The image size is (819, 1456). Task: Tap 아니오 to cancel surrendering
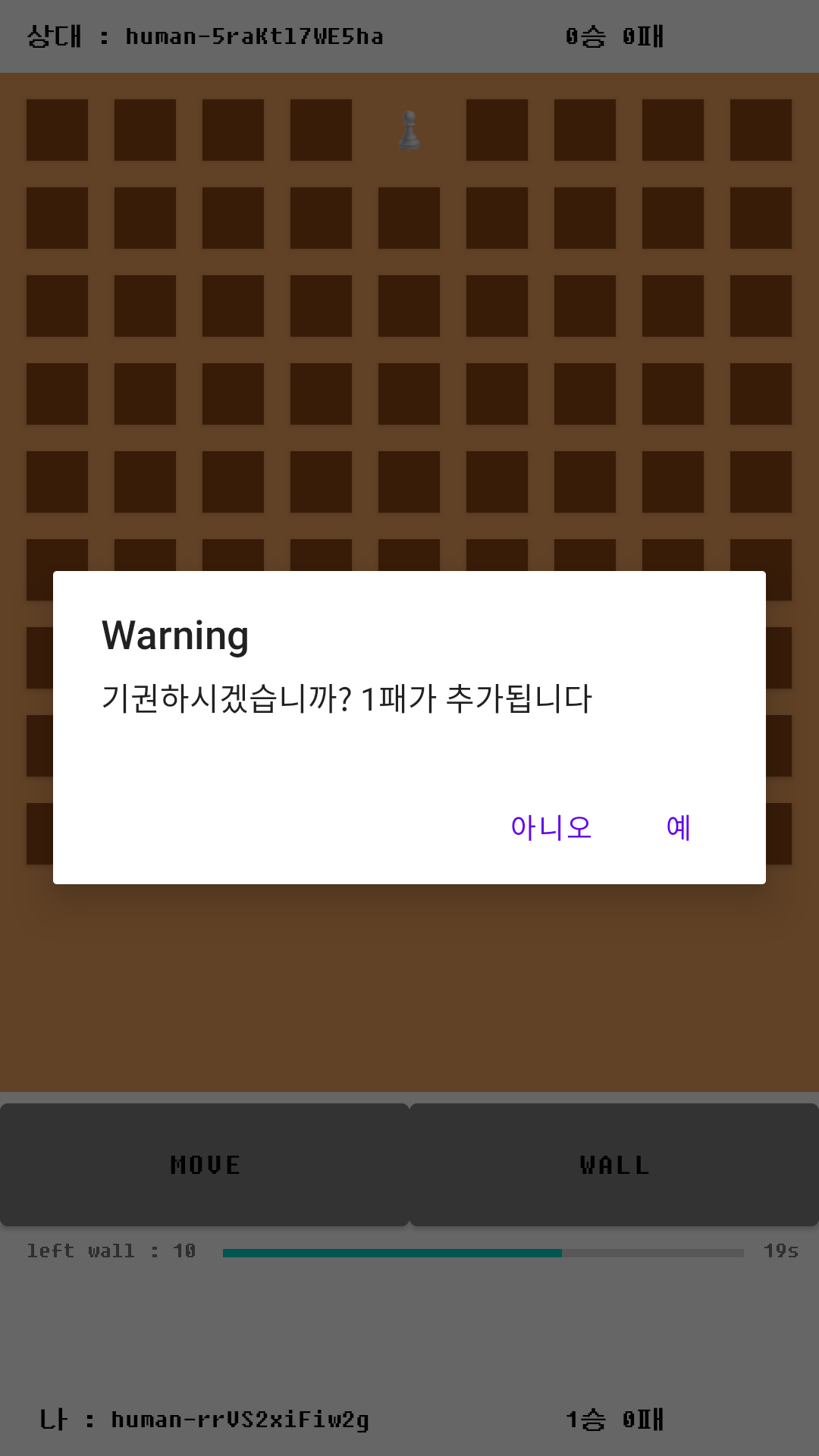tap(551, 827)
